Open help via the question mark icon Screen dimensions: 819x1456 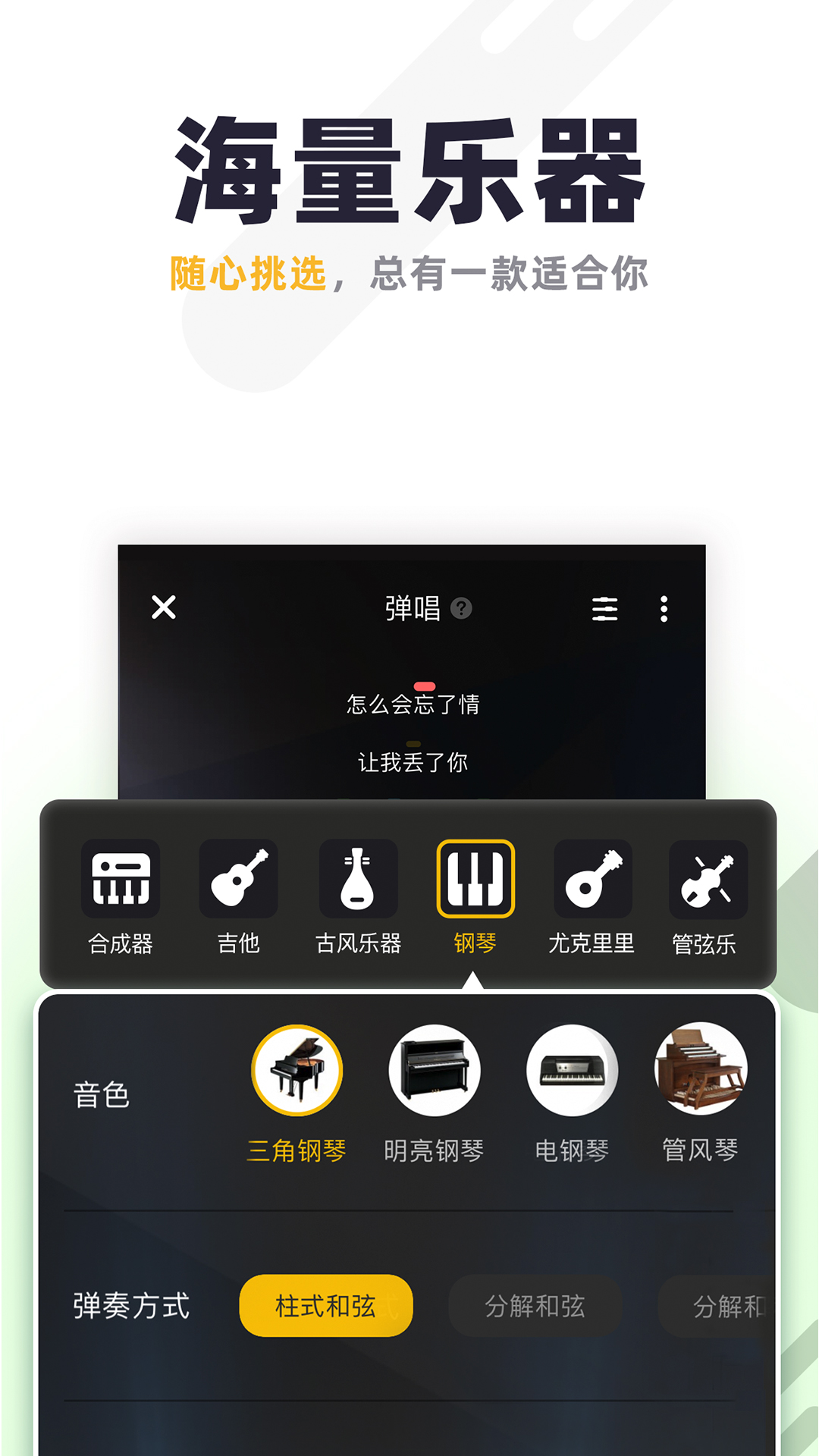pyautogui.click(x=460, y=607)
